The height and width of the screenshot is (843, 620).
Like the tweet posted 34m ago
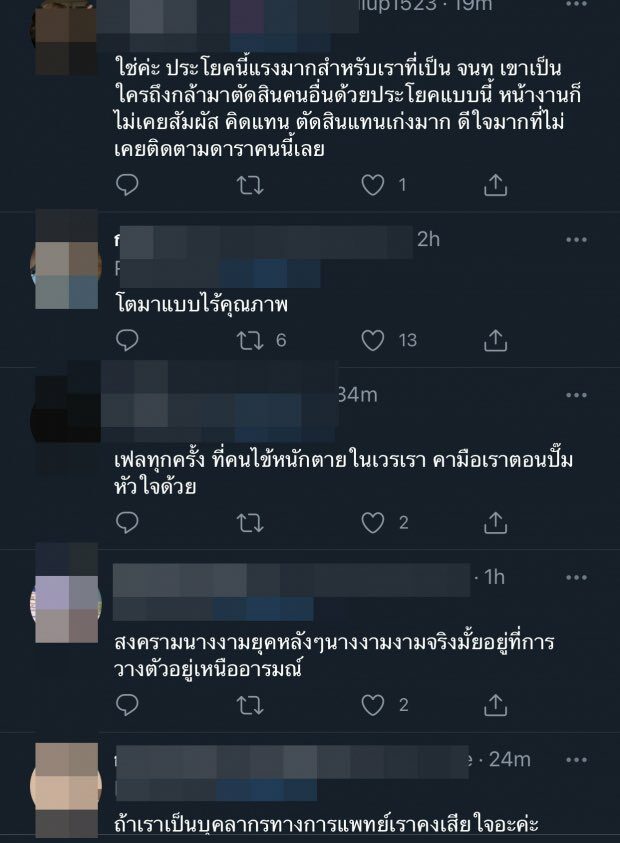coord(372,522)
